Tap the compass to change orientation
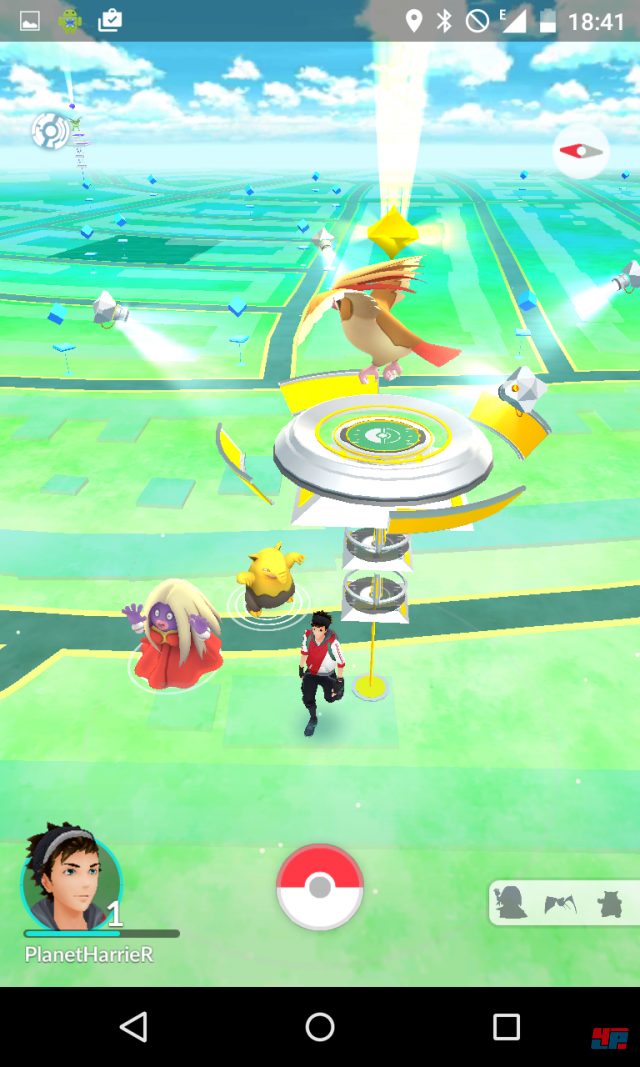Viewport: 640px width, 1067px height. click(581, 151)
